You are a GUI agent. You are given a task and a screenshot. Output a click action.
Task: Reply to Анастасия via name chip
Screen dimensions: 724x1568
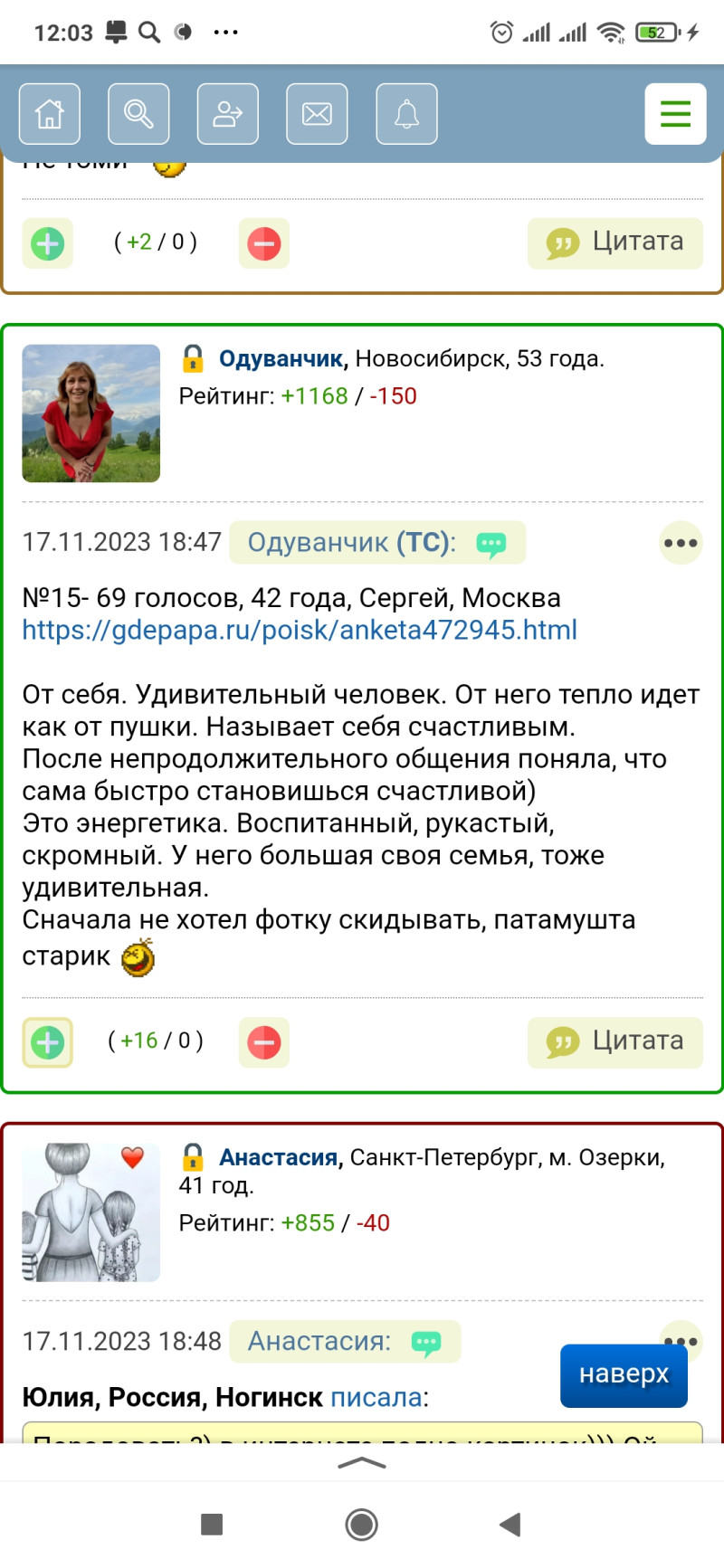click(x=344, y=1341)
